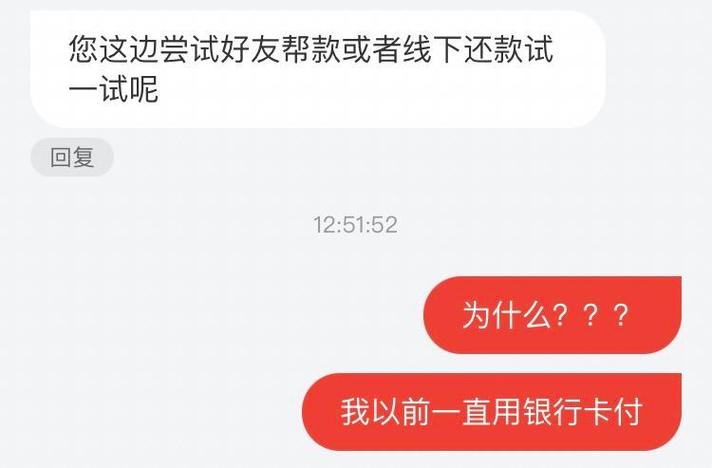Tap the 回复 reply chip

pos(72,158)
